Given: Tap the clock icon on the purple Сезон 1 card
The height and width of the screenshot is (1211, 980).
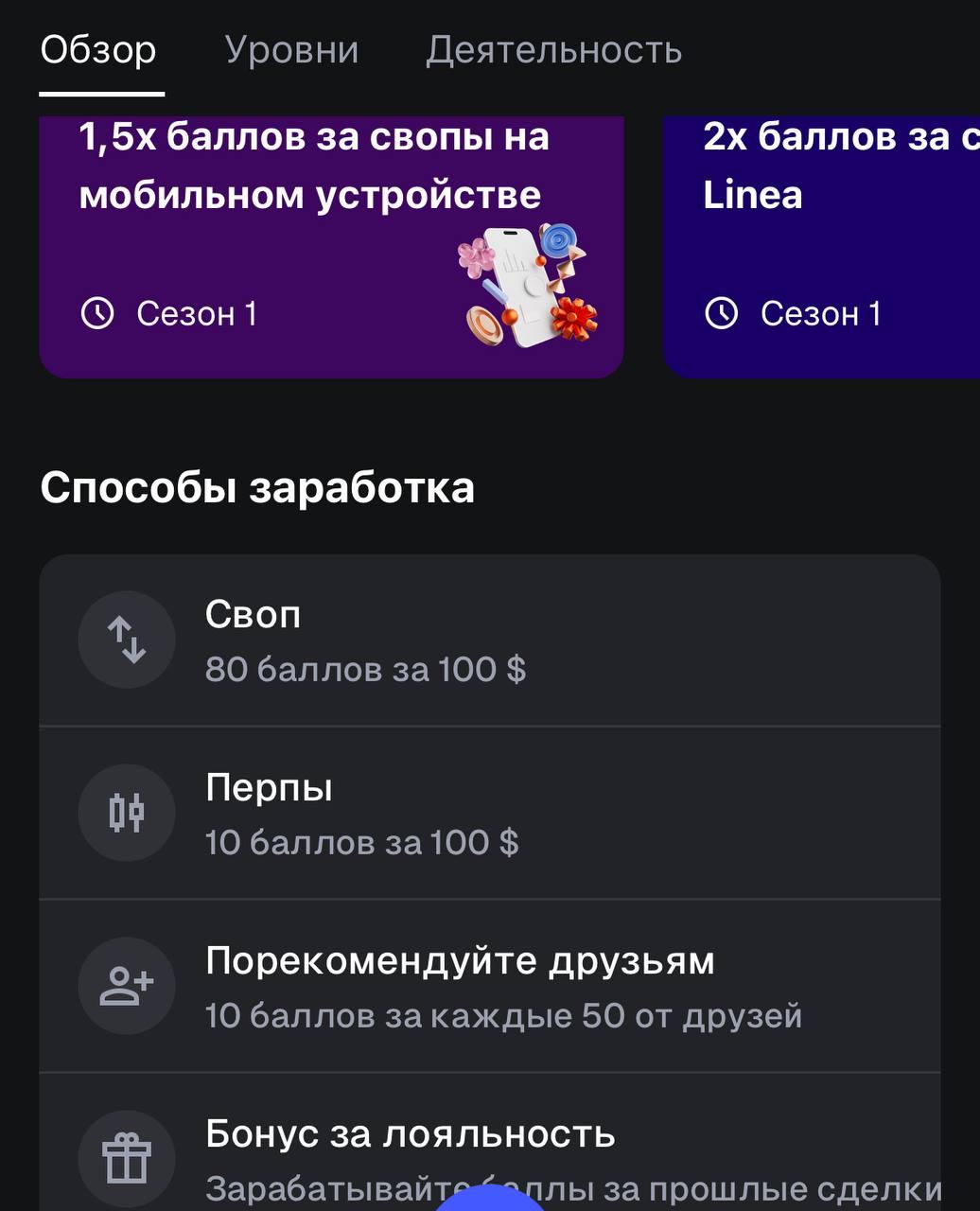Looking at the screenshot, I should click(x=97, y=310).
